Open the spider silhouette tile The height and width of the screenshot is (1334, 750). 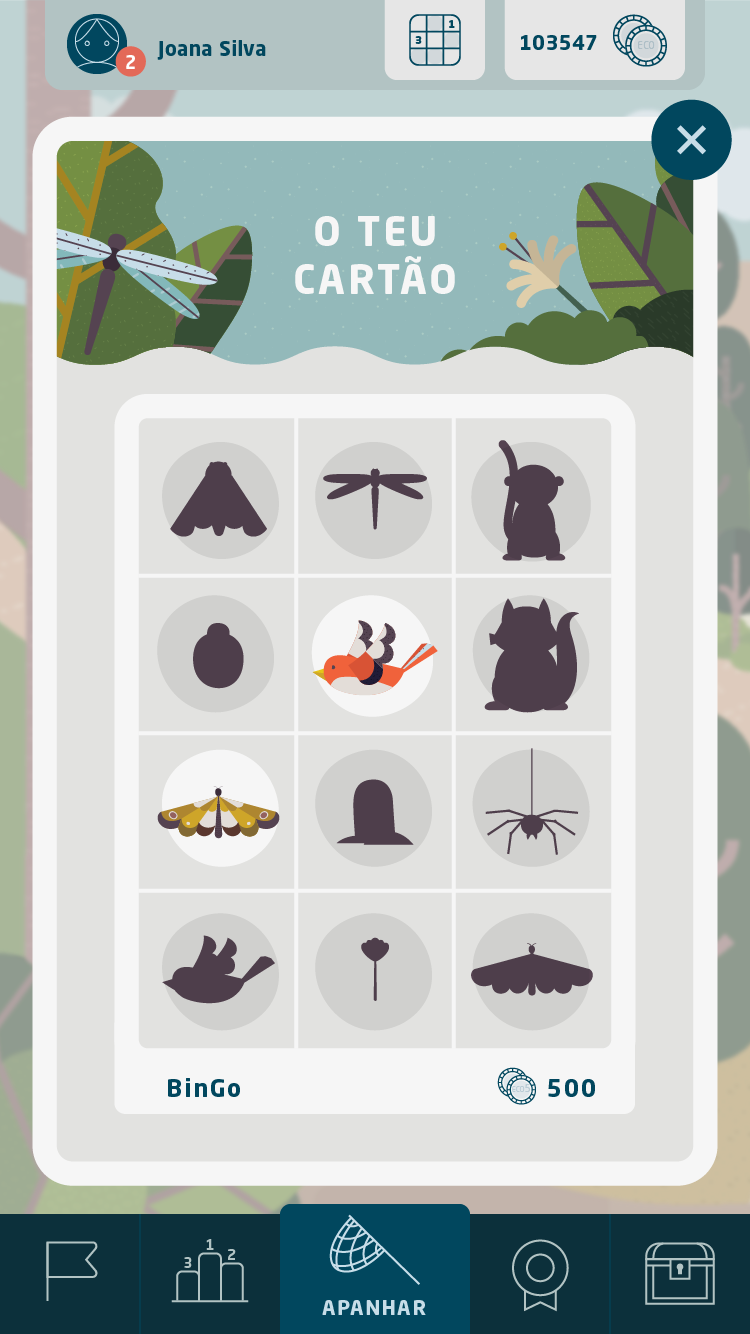532,812
